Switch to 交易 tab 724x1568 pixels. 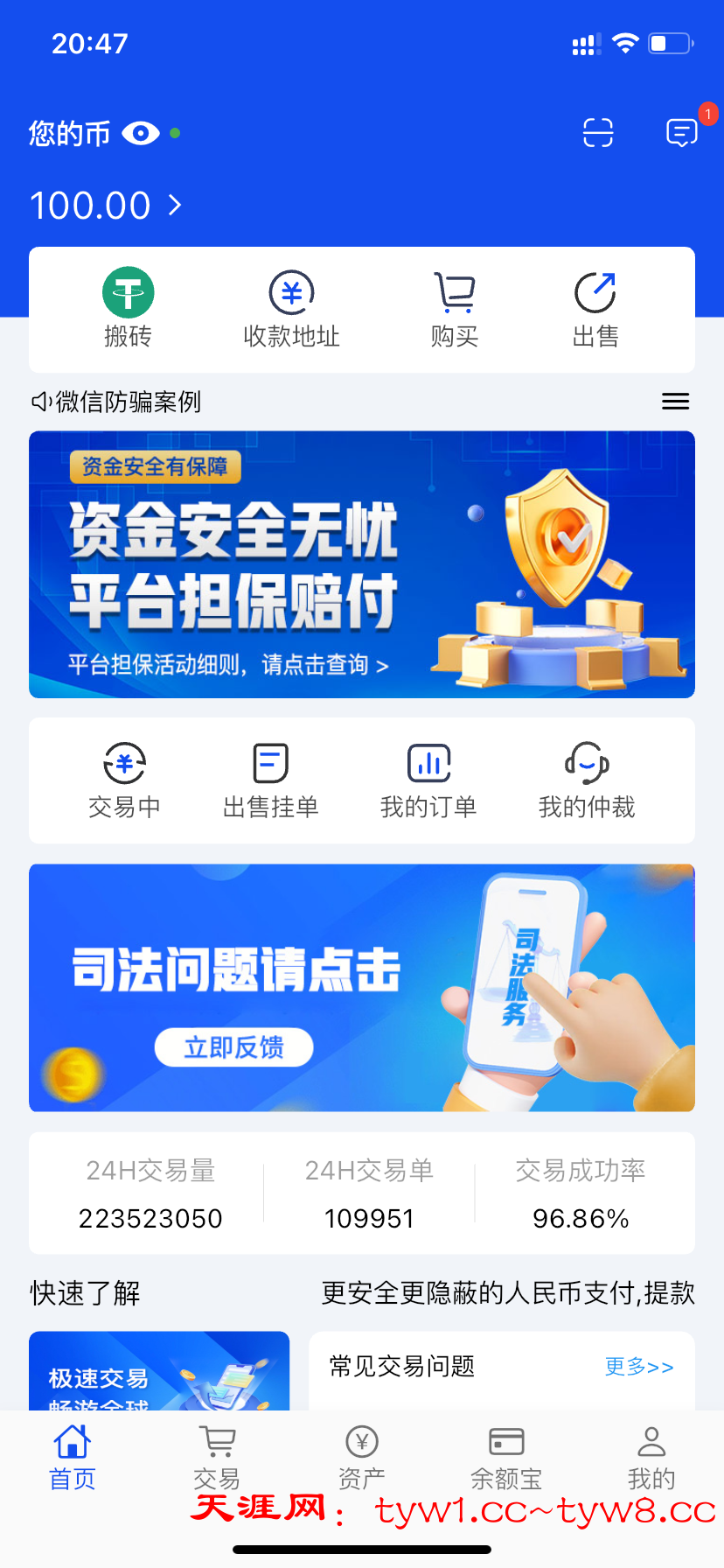(217, 1456)
